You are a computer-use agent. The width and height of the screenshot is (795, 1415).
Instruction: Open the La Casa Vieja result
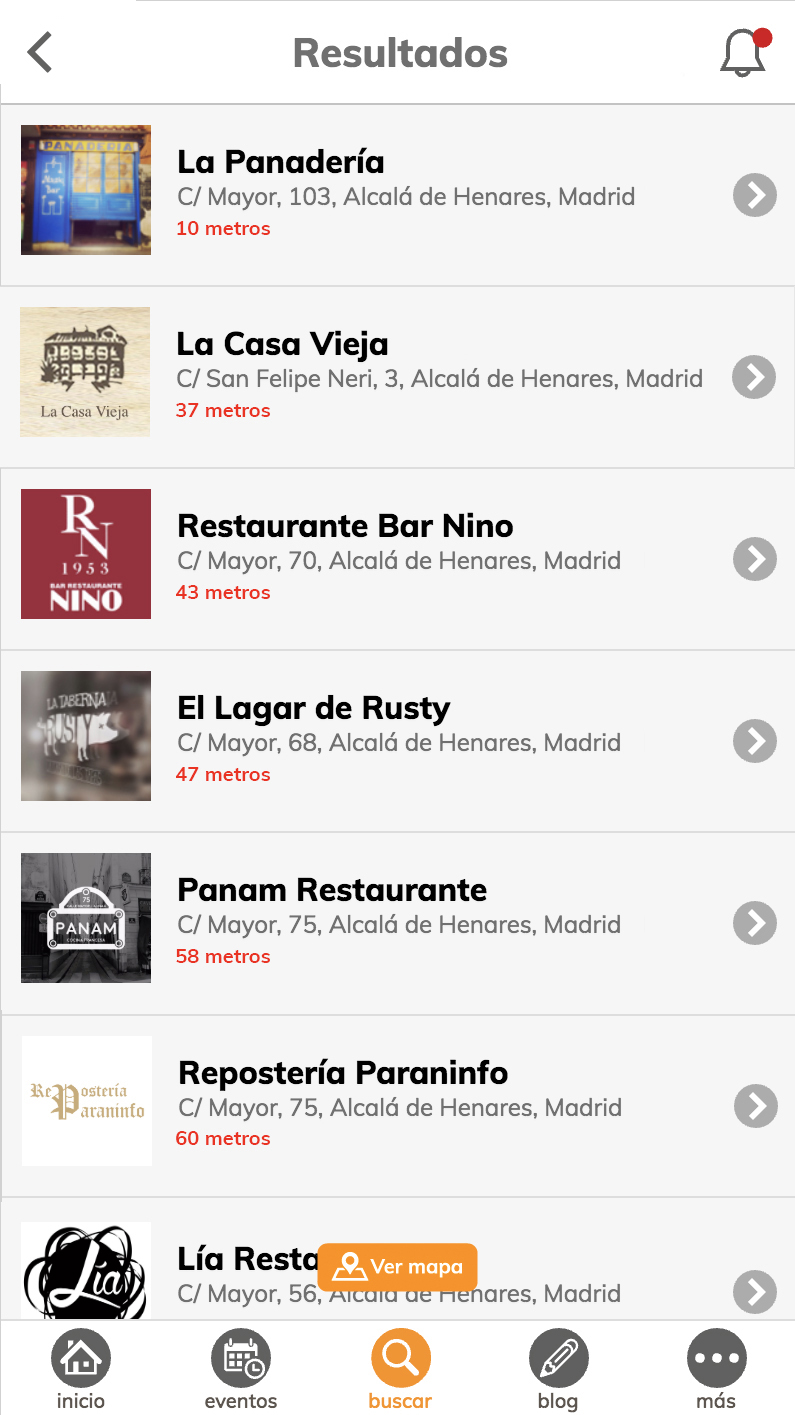pyautogui.click(x=397, y=377)
